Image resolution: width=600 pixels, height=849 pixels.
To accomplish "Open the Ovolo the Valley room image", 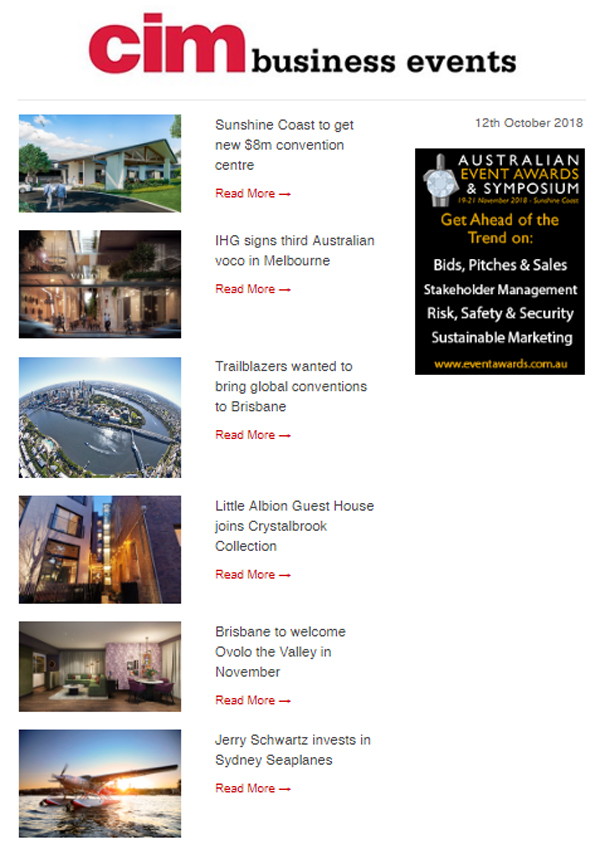I will 100,666.
